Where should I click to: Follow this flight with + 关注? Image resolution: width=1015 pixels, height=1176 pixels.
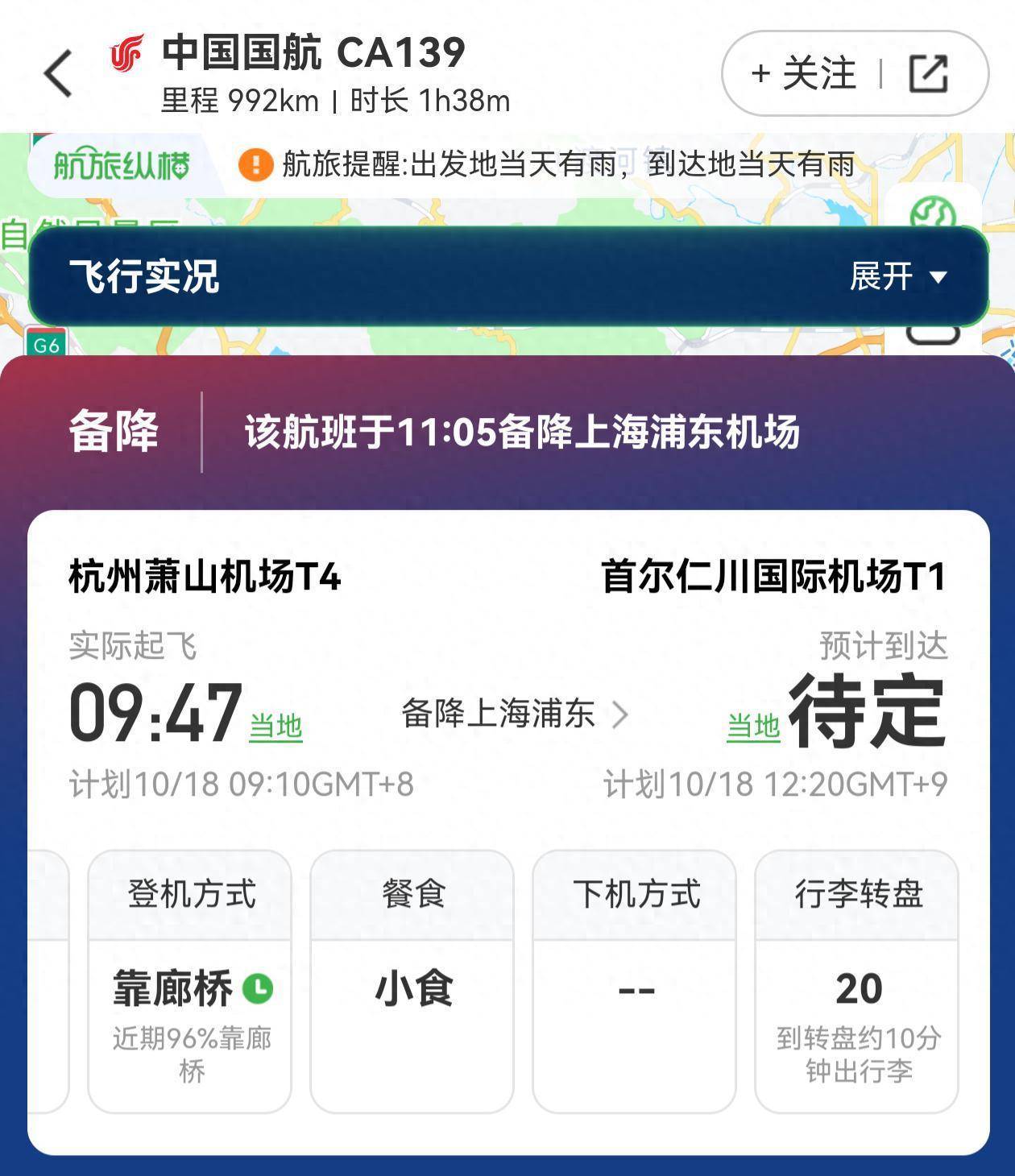click(802, 73)
